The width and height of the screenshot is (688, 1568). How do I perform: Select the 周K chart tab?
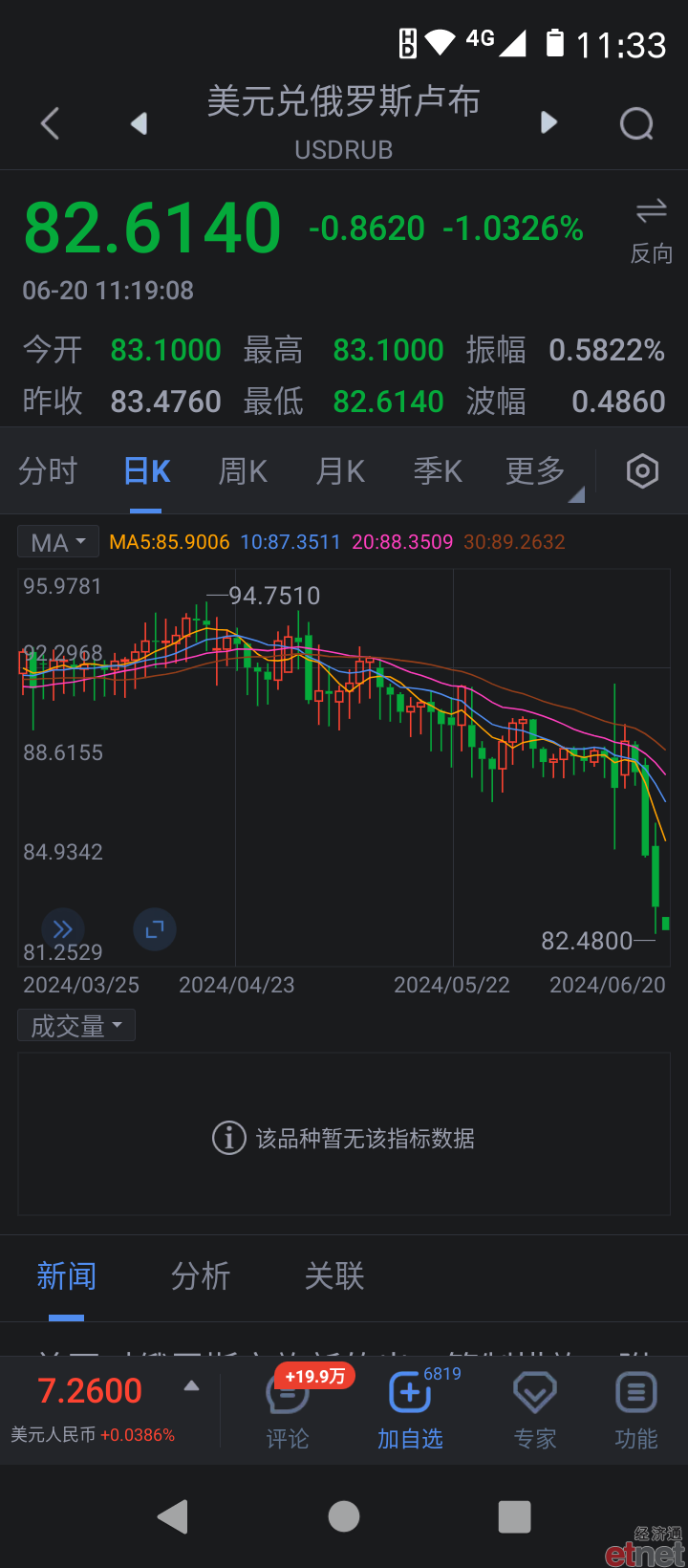tap(243, 471)
